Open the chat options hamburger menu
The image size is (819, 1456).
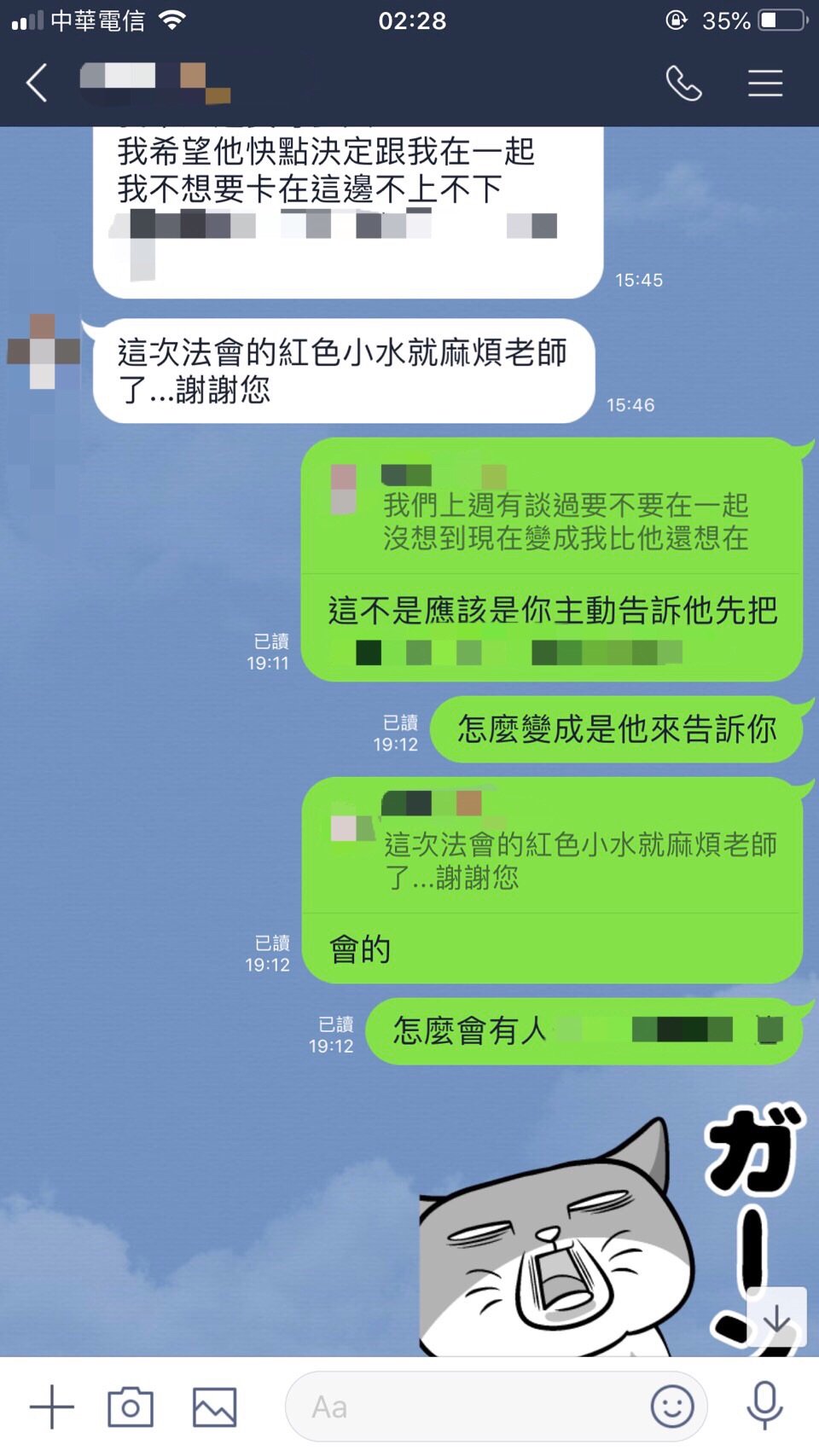coord(764,84)
